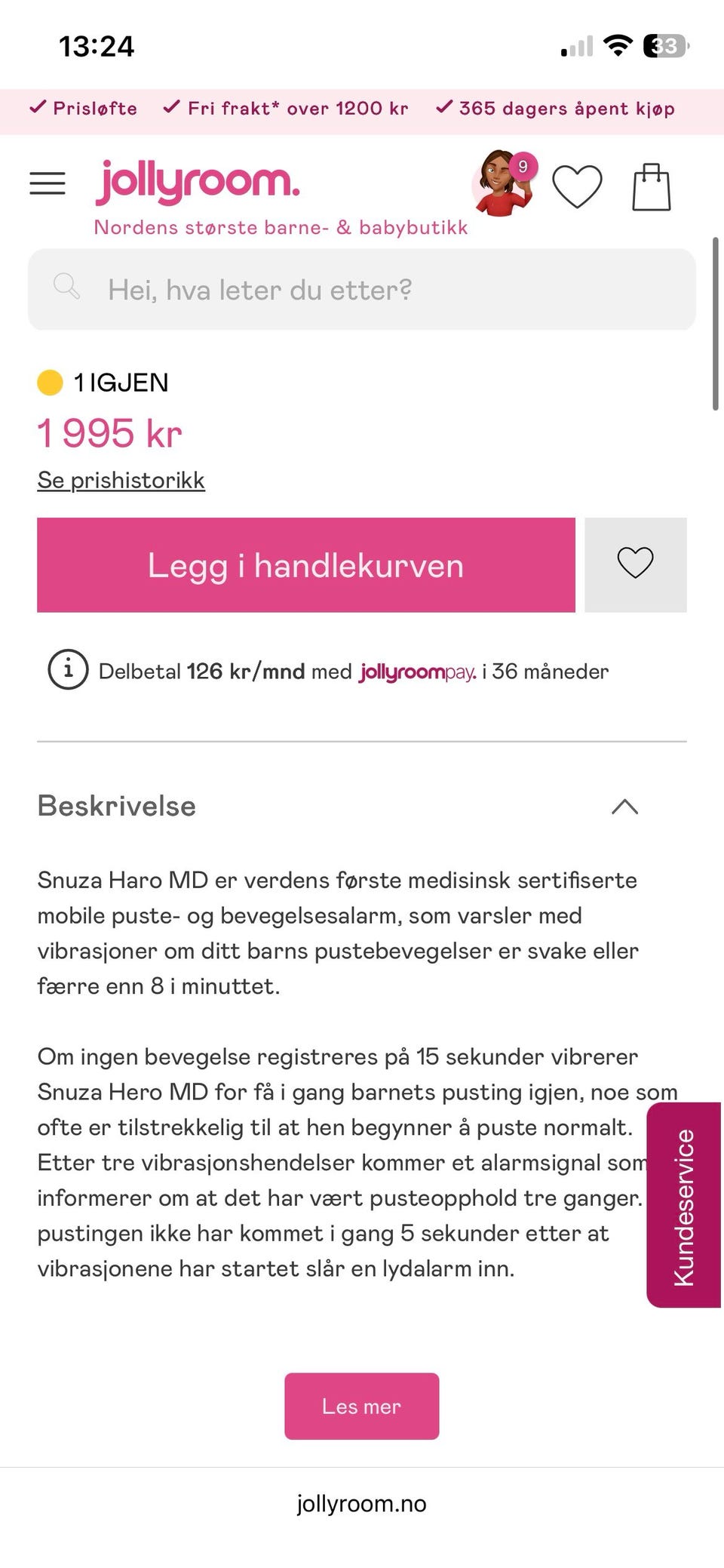Tap the yellow stock indicator dot
Image resolution: width=724 pixels, height=1568 pixels.
point(51,383)
